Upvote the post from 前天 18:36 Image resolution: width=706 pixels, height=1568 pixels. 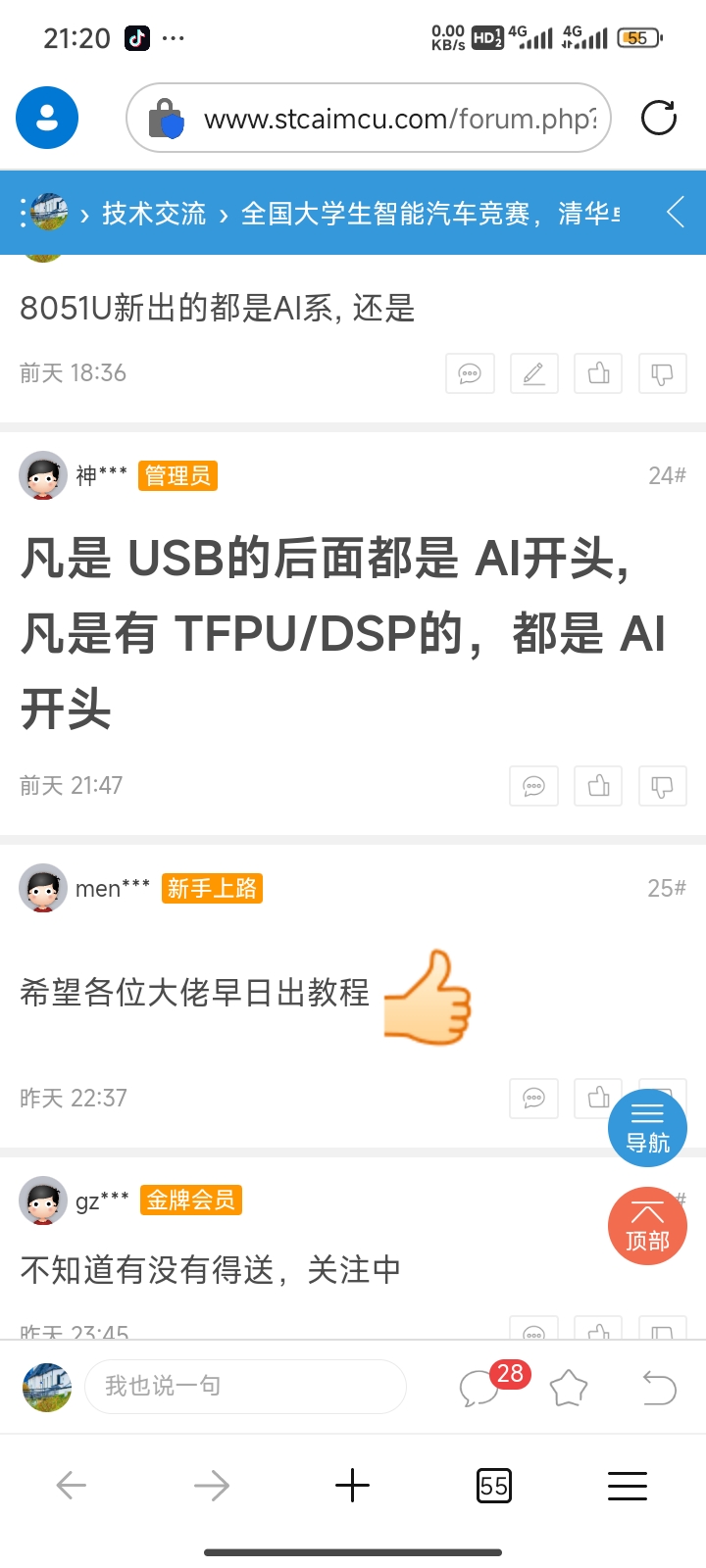point(598,373)
